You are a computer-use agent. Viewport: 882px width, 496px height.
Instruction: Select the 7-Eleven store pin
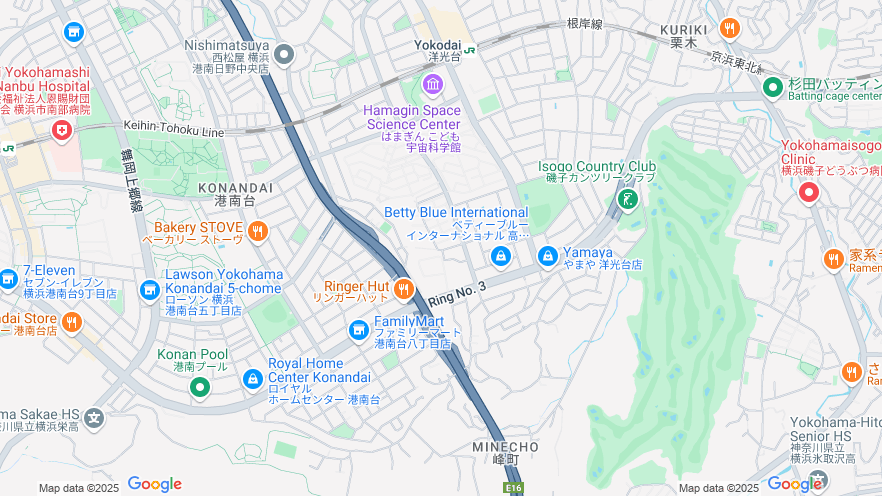(8, 278)
